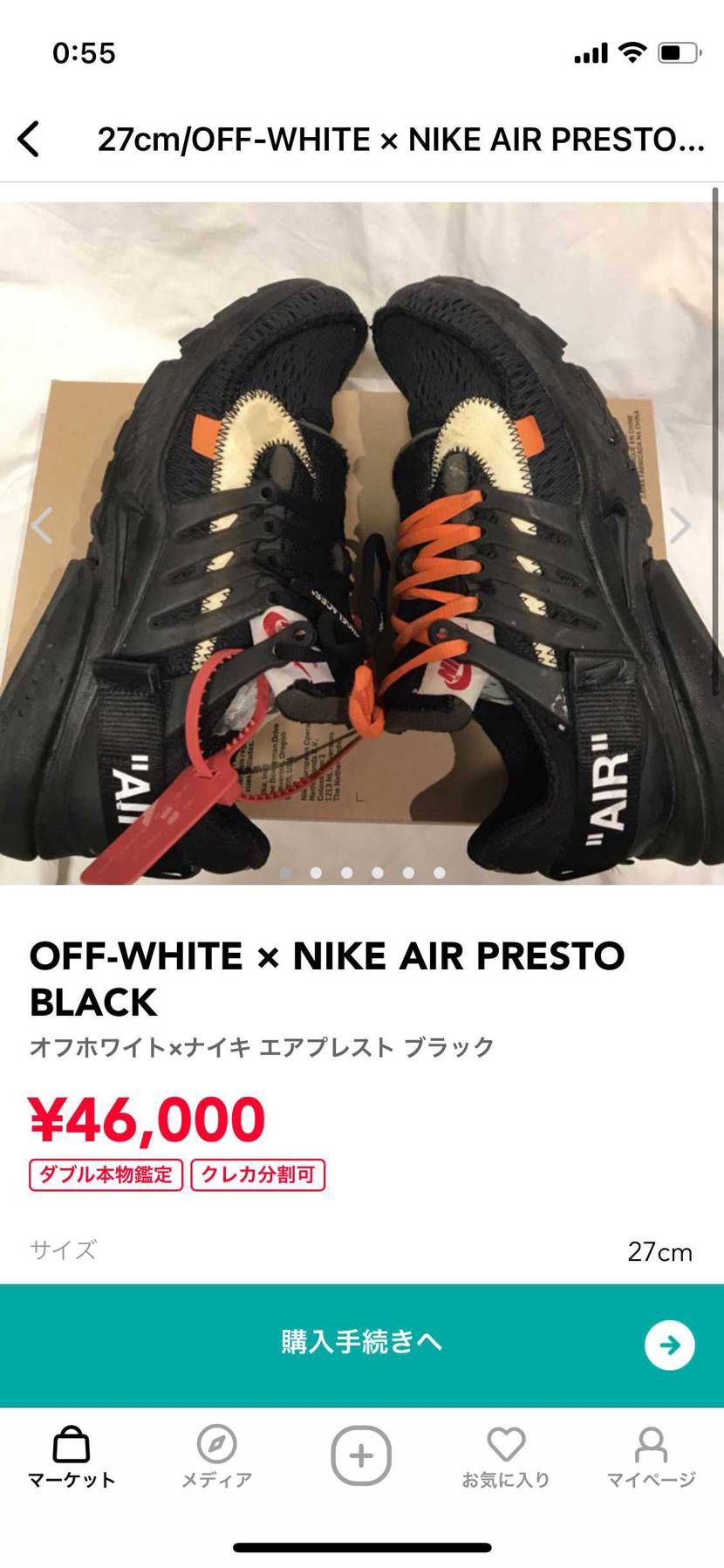Tap the クレカ分割可 badge
The height and width of the screenshot is (1568, 724).
(x=257, y=1174)
